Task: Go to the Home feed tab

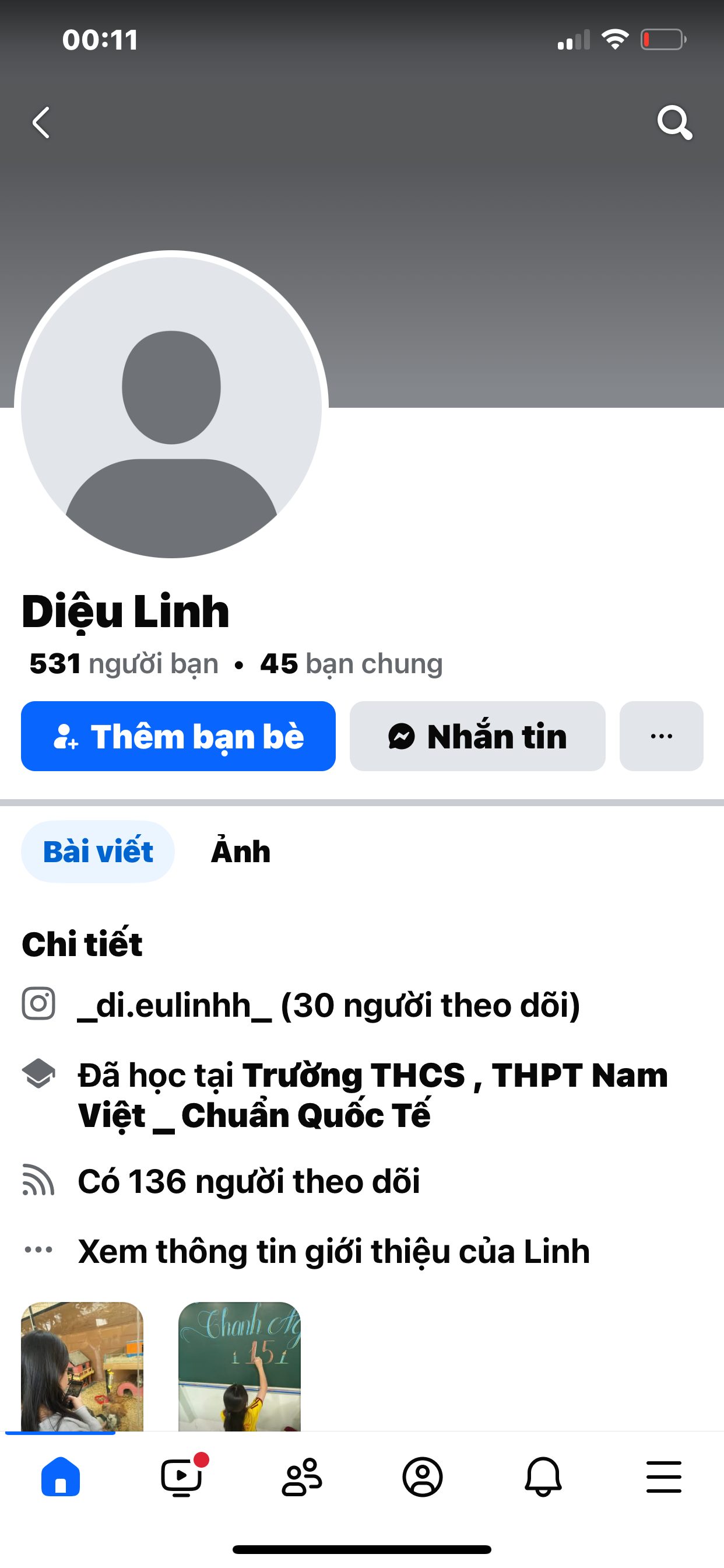Action: (x=60, y=1476)
